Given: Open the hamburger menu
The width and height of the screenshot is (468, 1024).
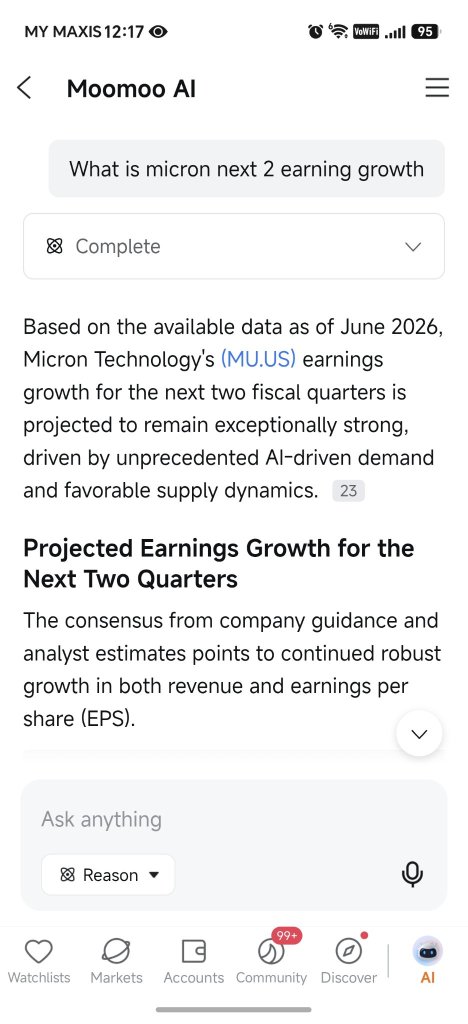Looking at the screenshot, I should pyautogui.click(x=437, y=88).
